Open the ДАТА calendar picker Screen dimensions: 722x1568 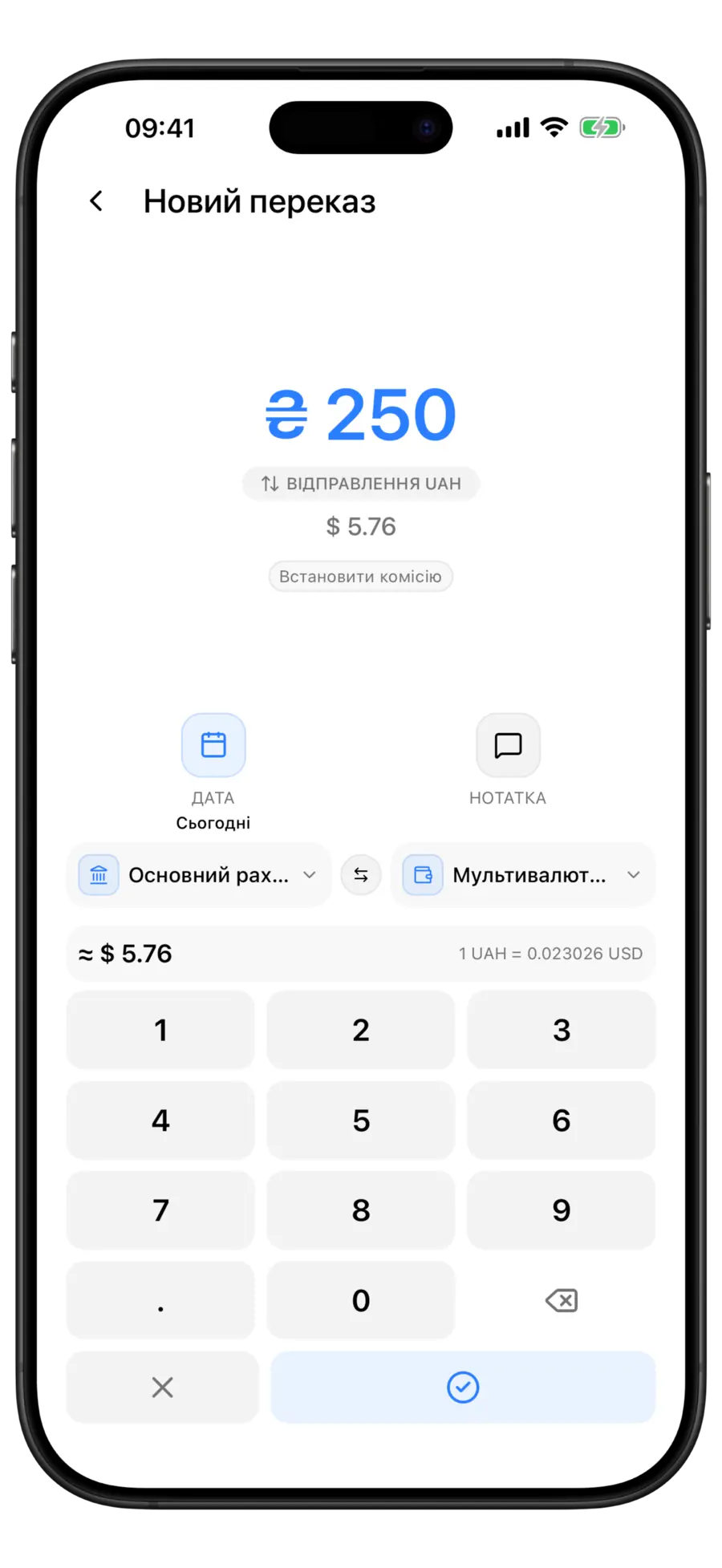pyautogui.click(x=213, y=745)
